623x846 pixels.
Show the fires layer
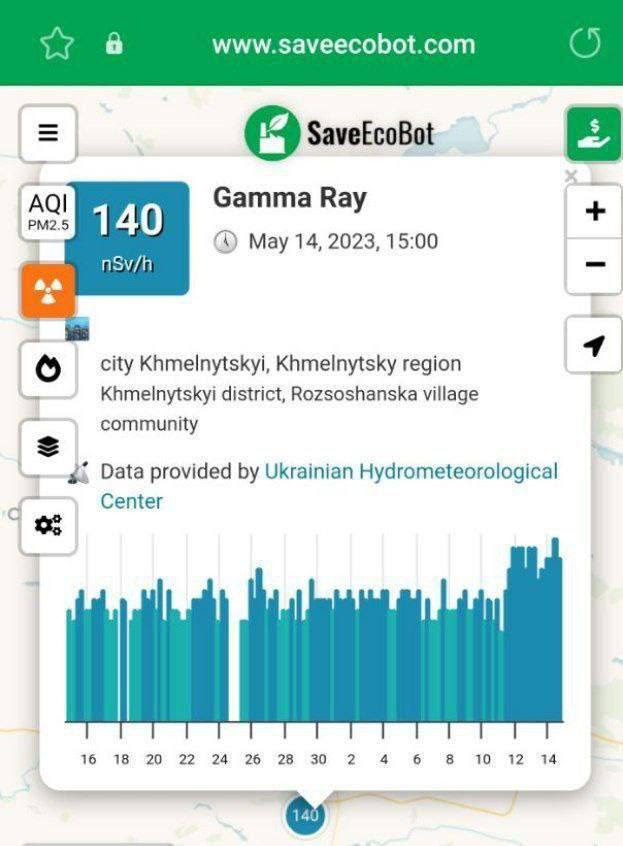[x=47, y=369]
